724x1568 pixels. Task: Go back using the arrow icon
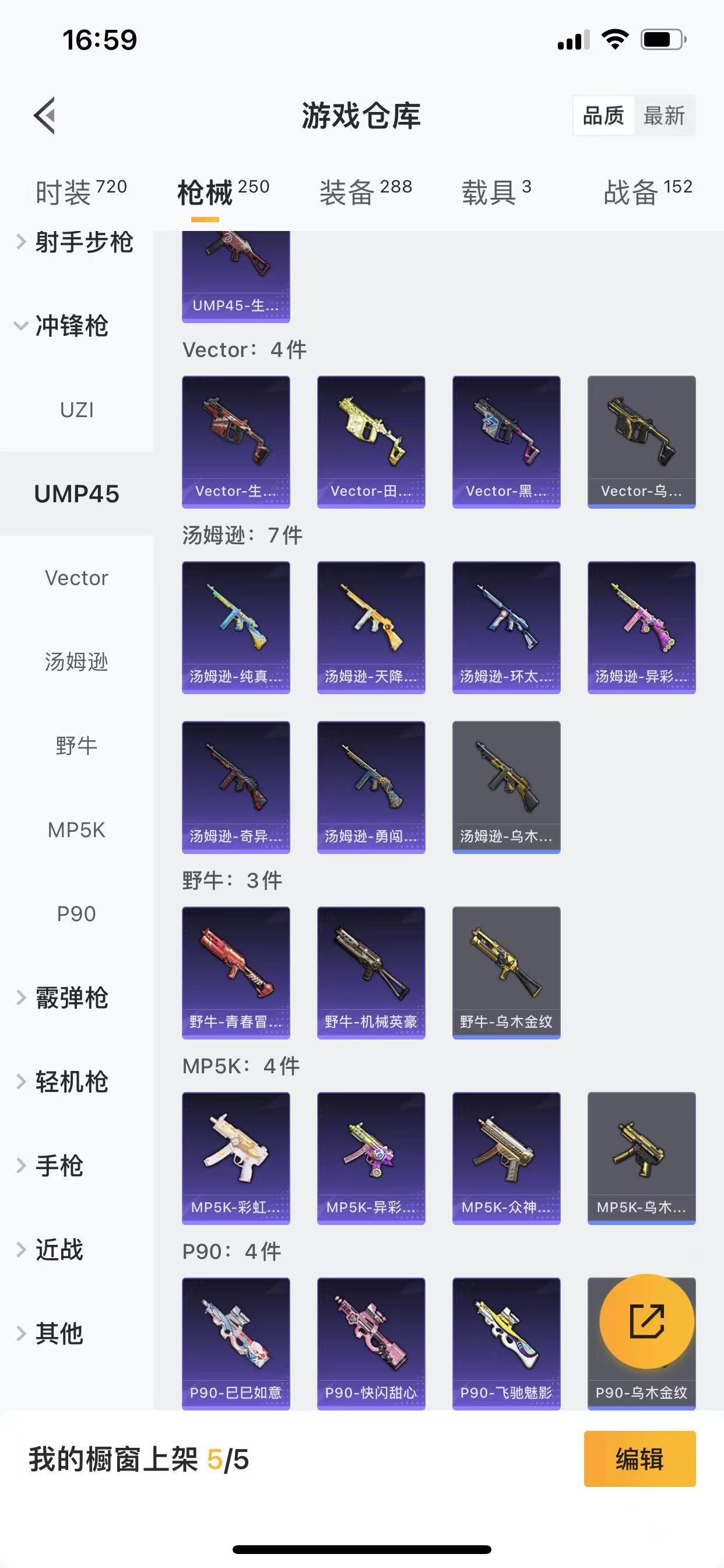coord(45,115)
